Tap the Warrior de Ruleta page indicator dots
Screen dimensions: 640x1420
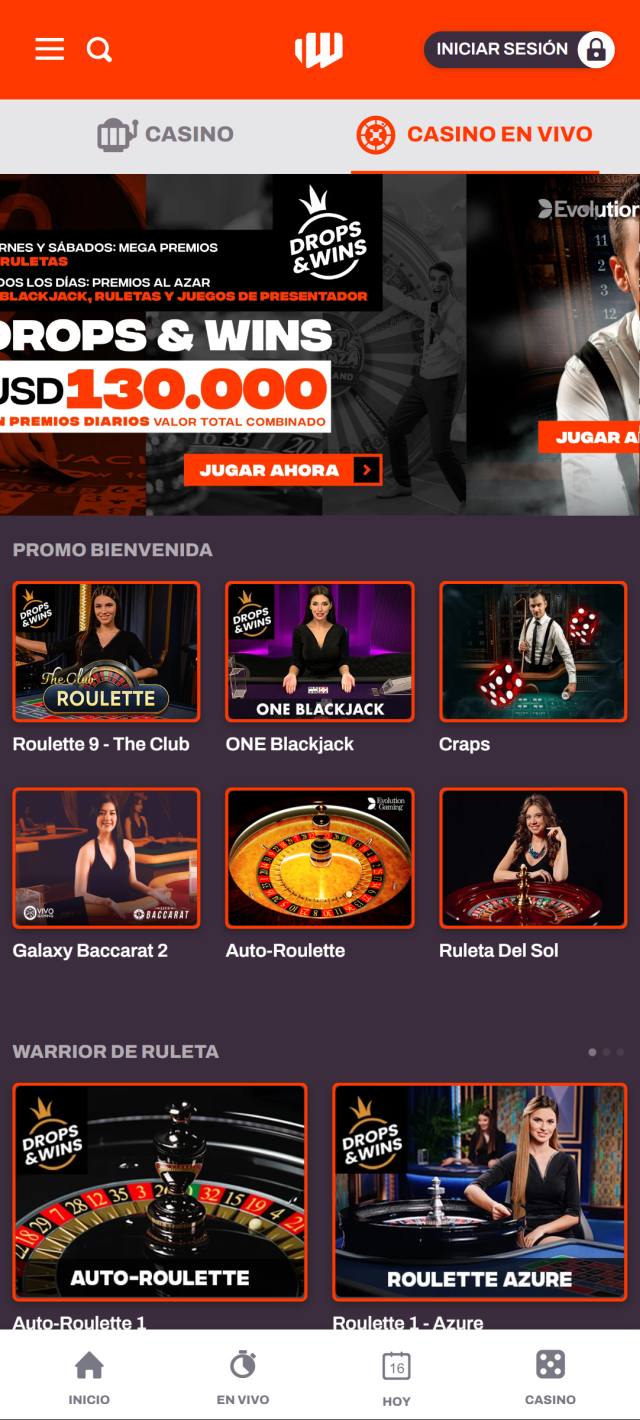[x=606, y=1052]
